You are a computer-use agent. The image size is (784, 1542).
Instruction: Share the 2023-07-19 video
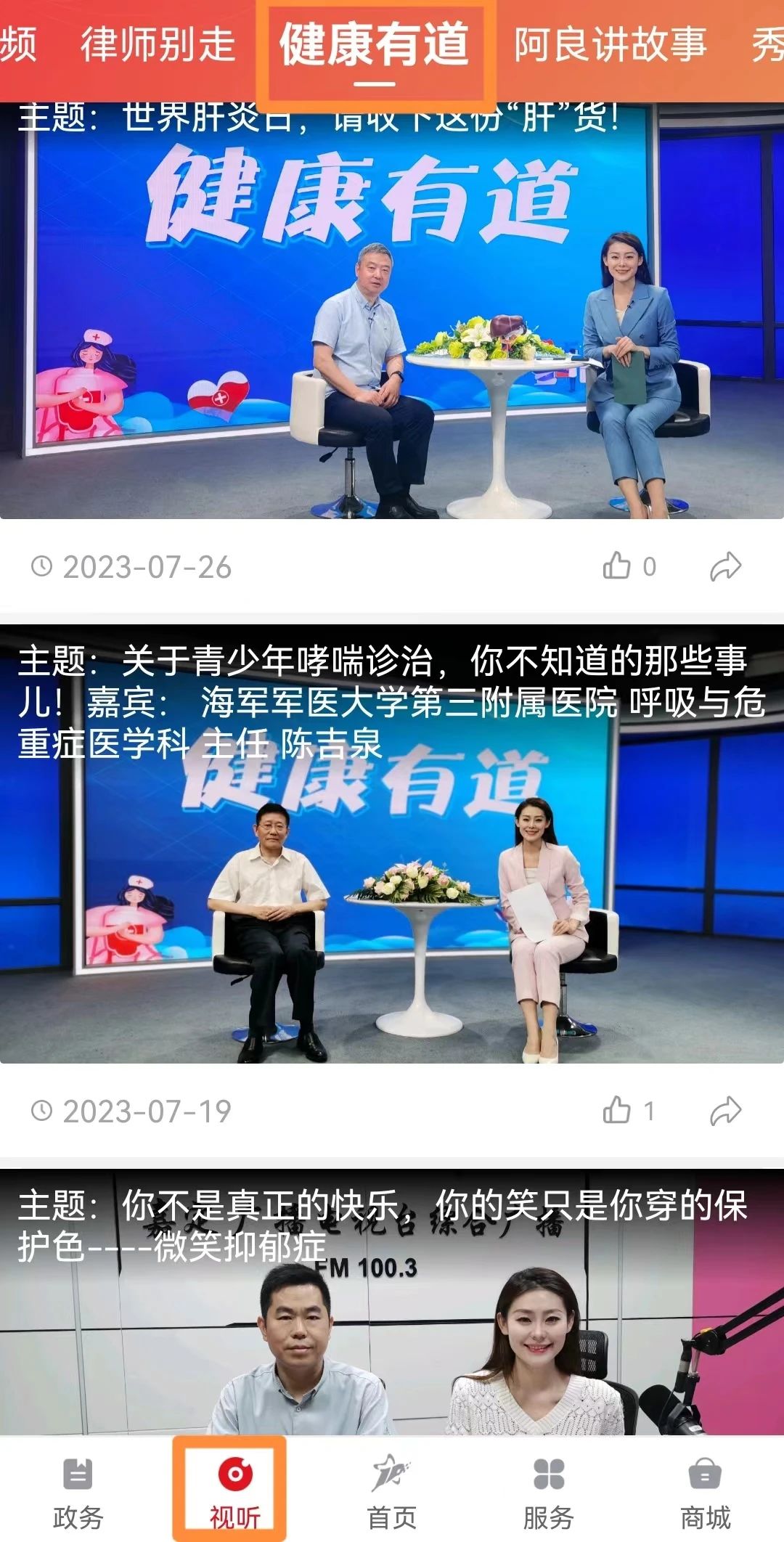[x=725, y=1110]
